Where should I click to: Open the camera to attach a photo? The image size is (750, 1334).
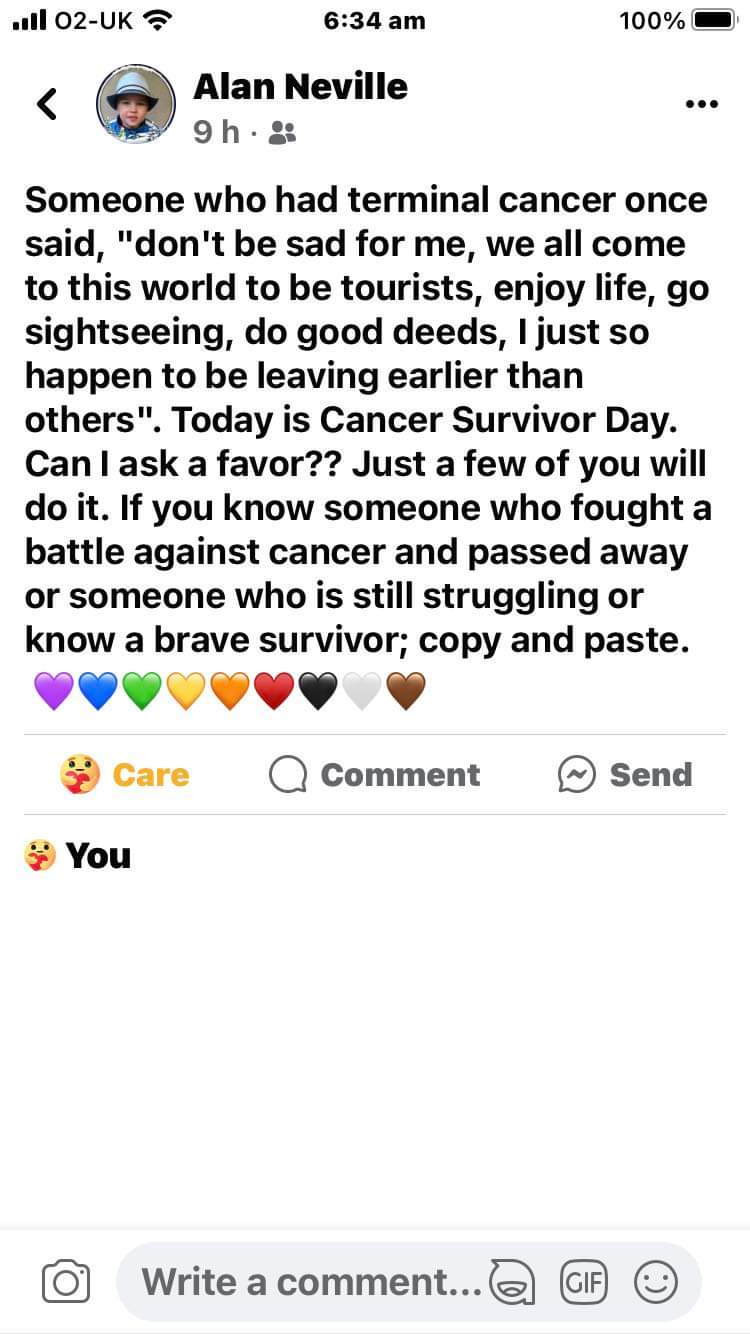pos(66,1282)
